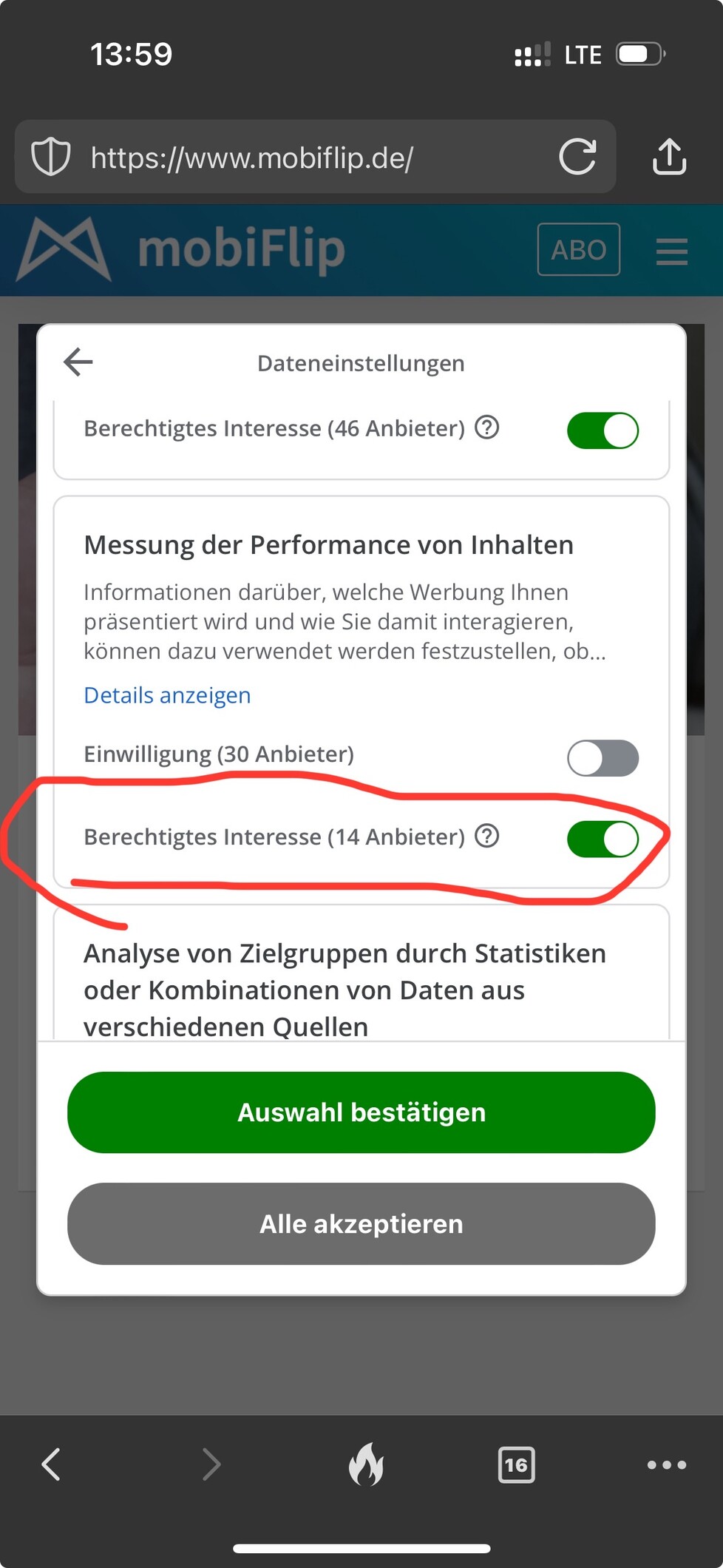Share the current page

click(x=670, y=157)
